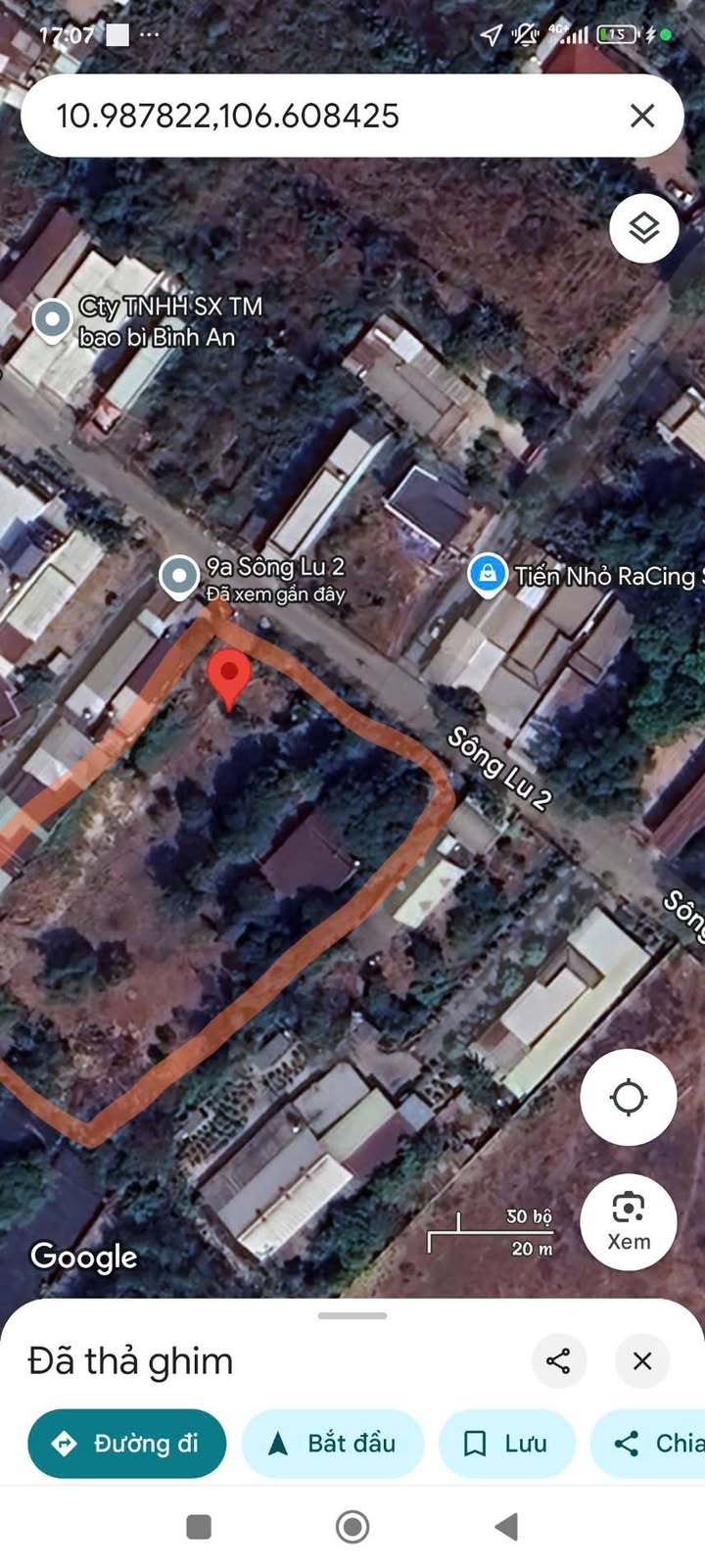
Task: Open the 9a Sông Lu 2 place marker
Action: (179, 576)
